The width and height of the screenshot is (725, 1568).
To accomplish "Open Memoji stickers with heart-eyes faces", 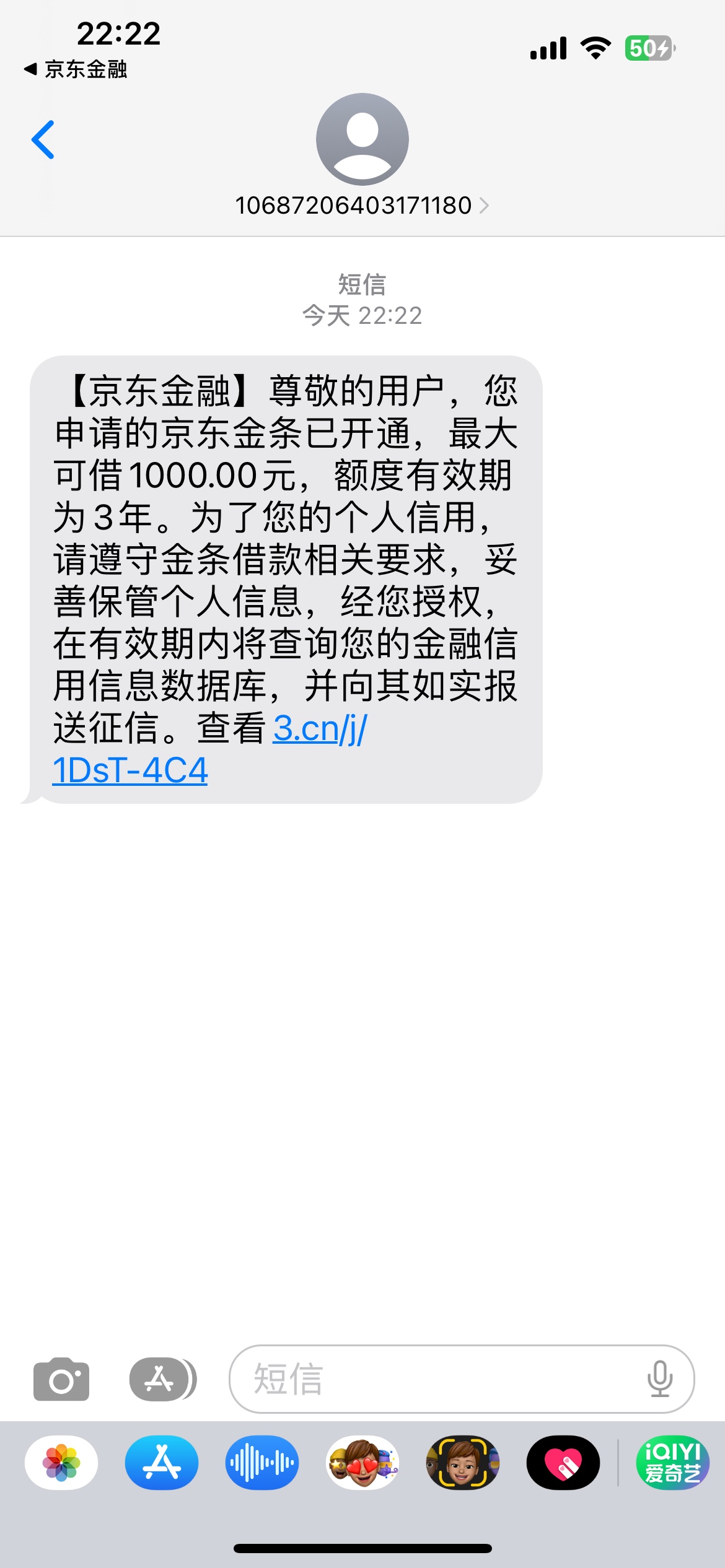I will tap(362, 1463).
